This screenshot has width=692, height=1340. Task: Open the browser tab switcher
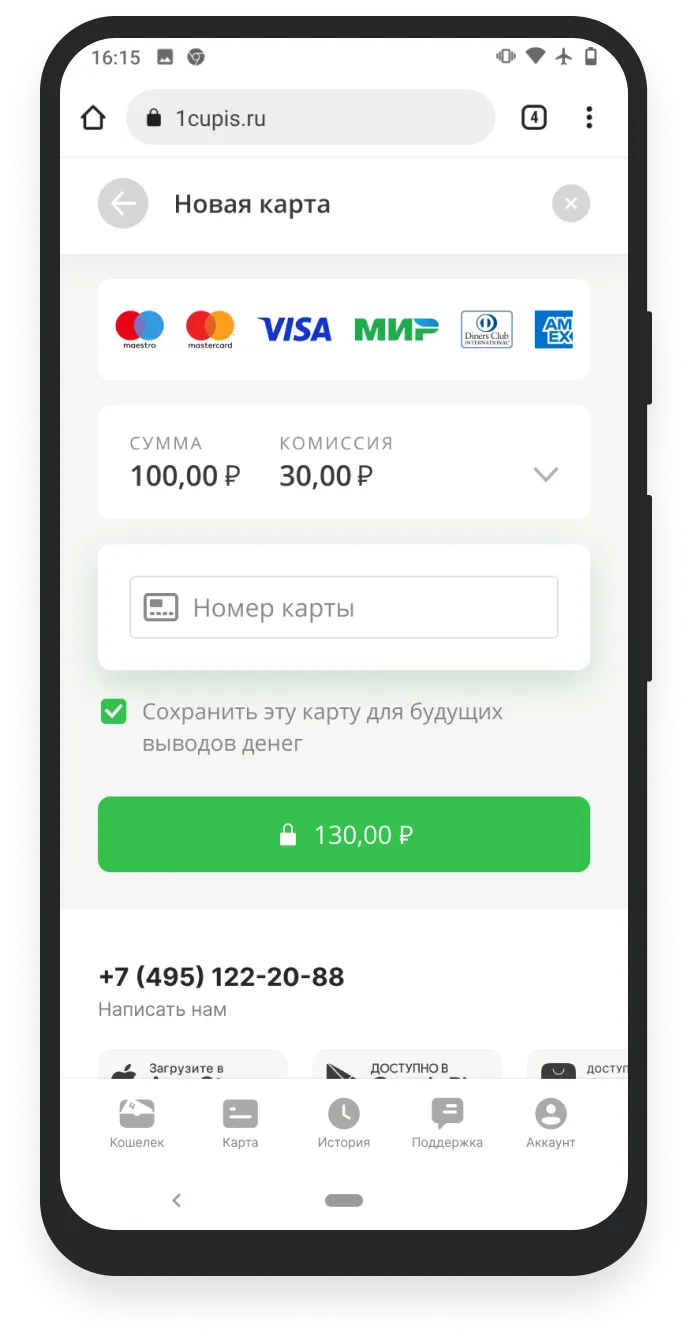pyautogui.click(x=534, y=118)
